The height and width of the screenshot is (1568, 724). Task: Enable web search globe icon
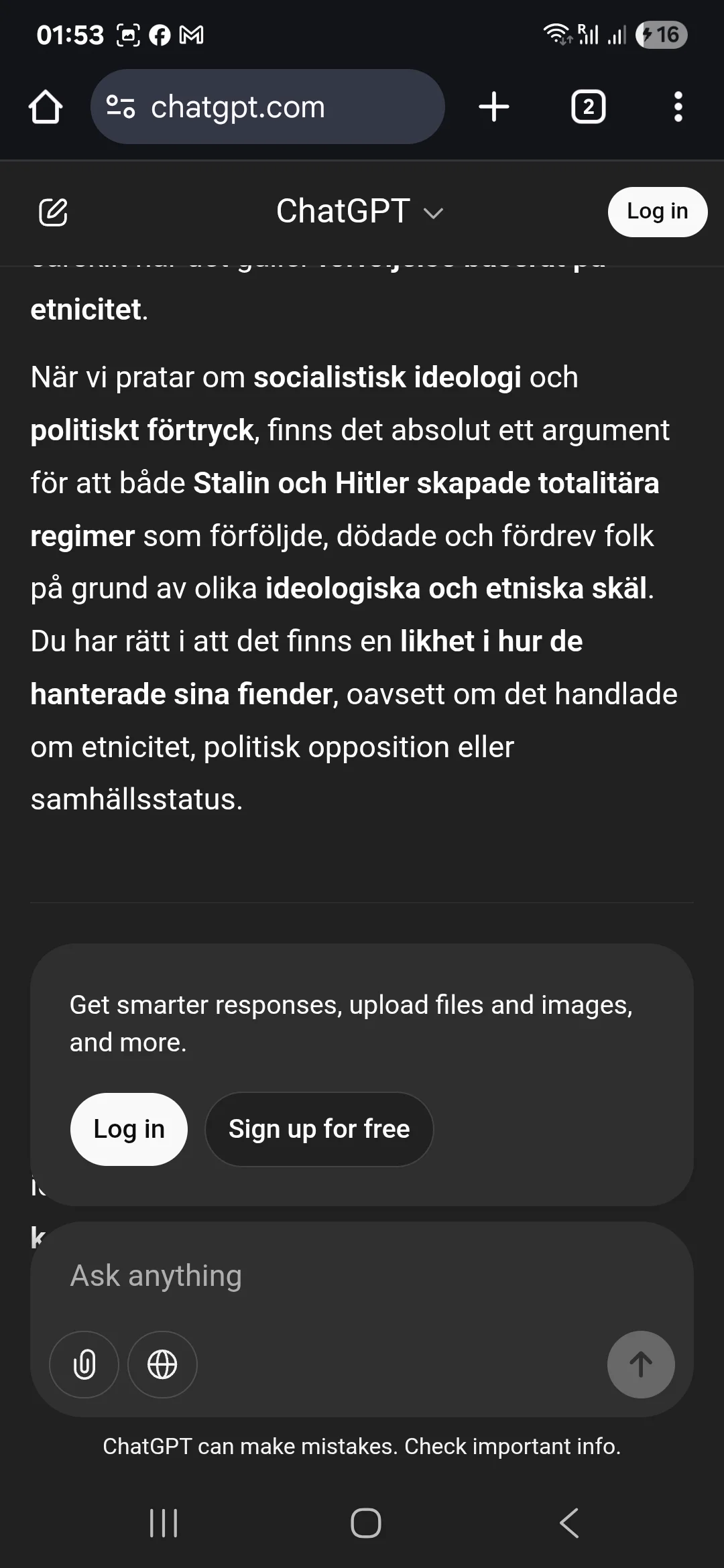162,1364
